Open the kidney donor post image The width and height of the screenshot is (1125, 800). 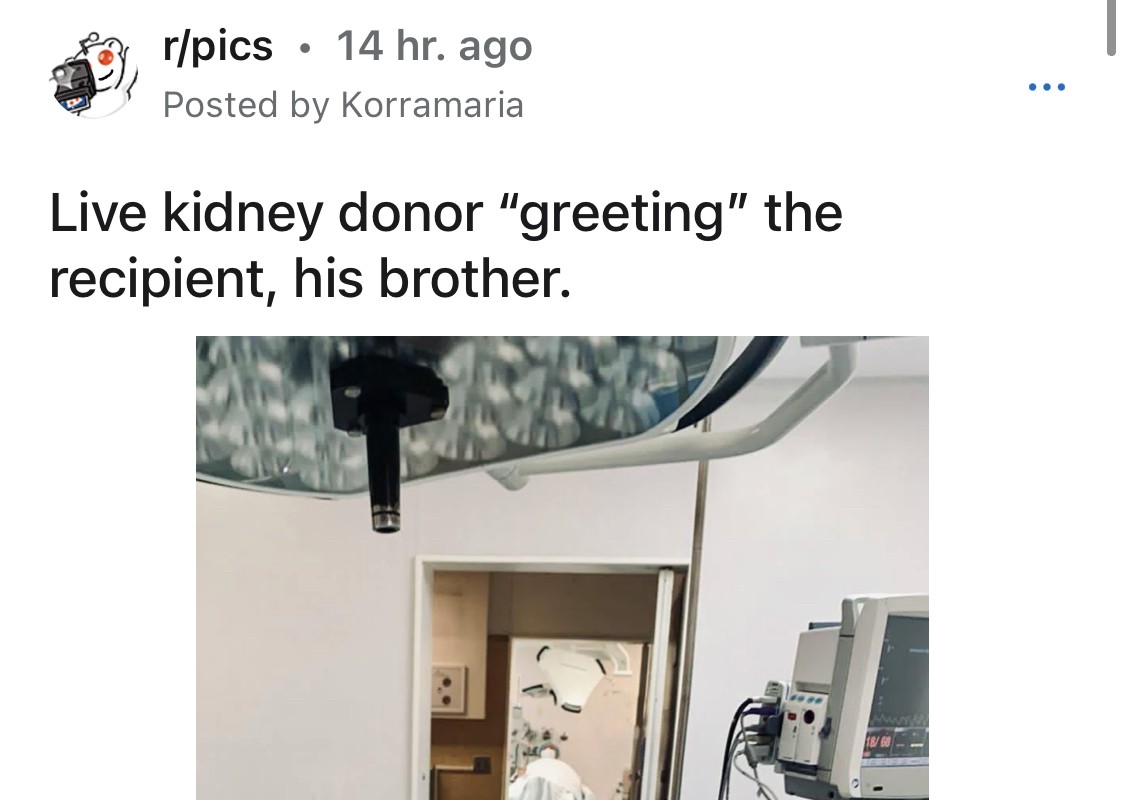(562, 567)
